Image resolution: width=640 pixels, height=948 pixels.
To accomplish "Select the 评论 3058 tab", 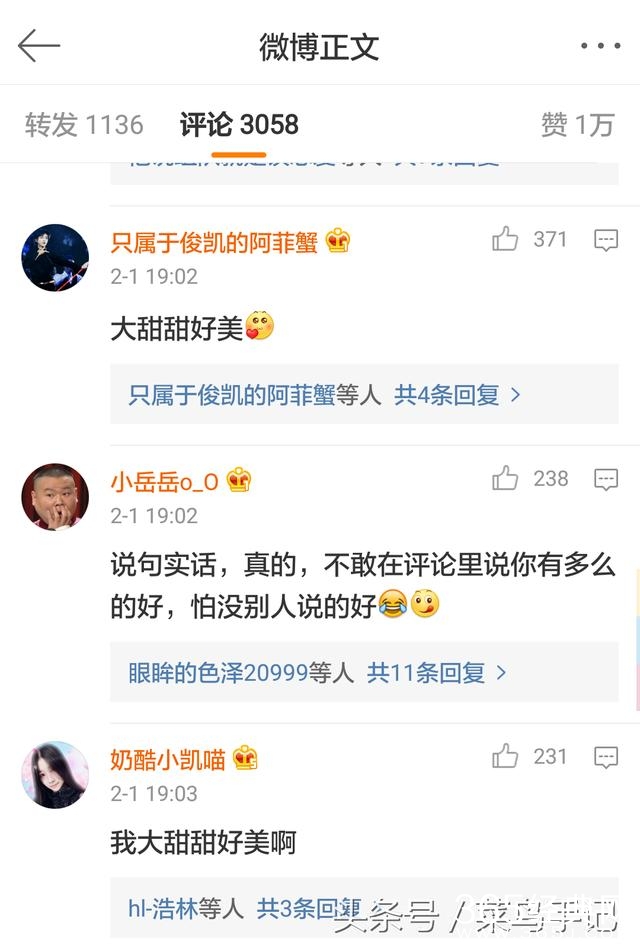I will point(239,124).
